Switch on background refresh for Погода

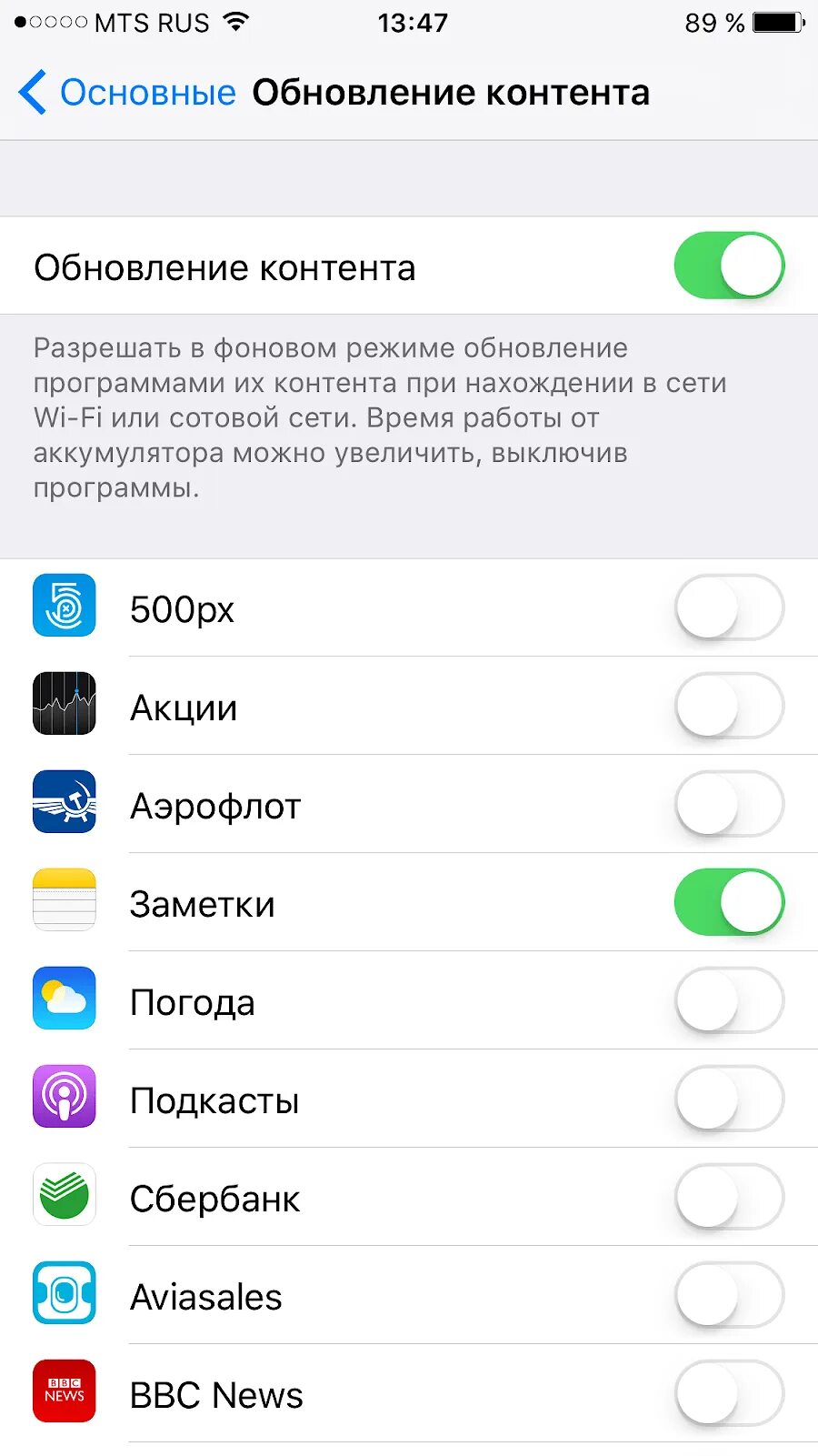point(729,1000)
